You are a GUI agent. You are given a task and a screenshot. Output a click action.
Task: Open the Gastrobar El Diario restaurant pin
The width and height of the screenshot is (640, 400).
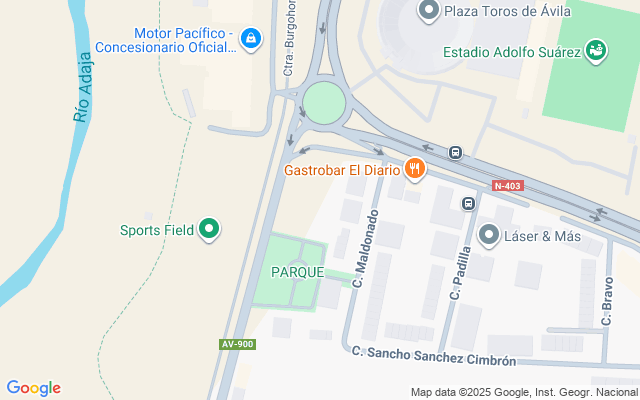[x=416, y=168]
